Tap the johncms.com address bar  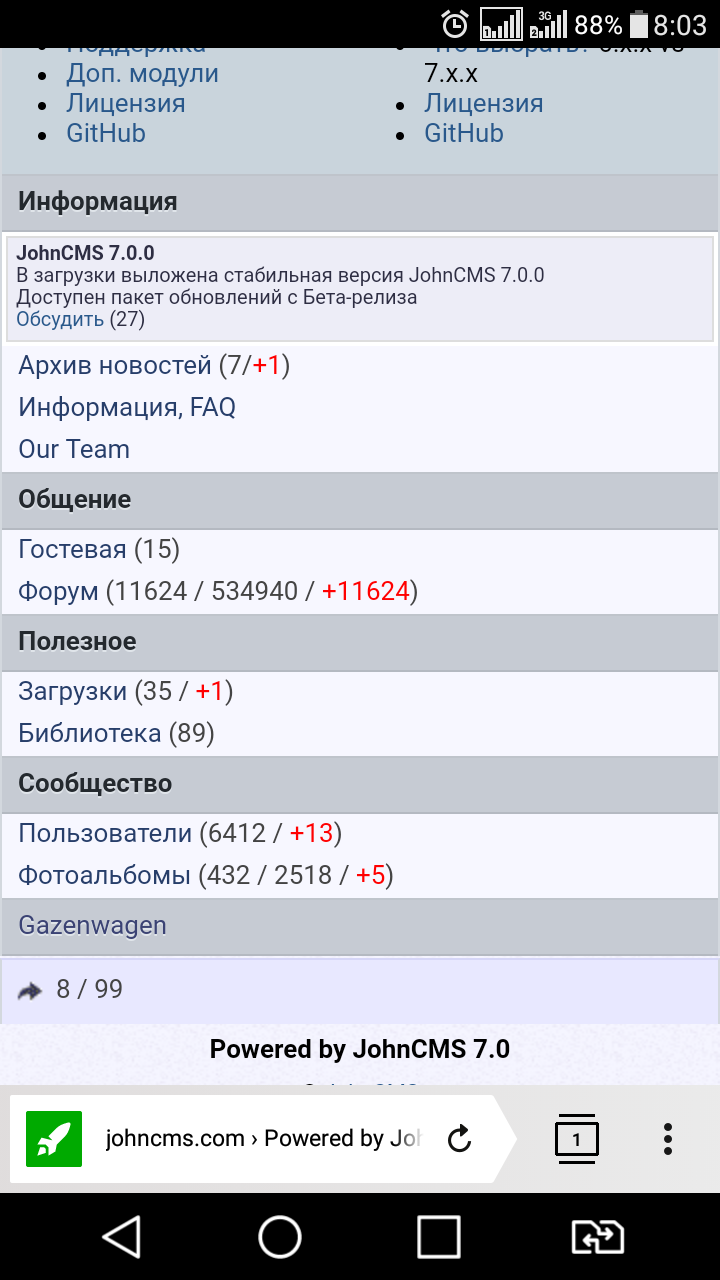[x=262, y=1139]
